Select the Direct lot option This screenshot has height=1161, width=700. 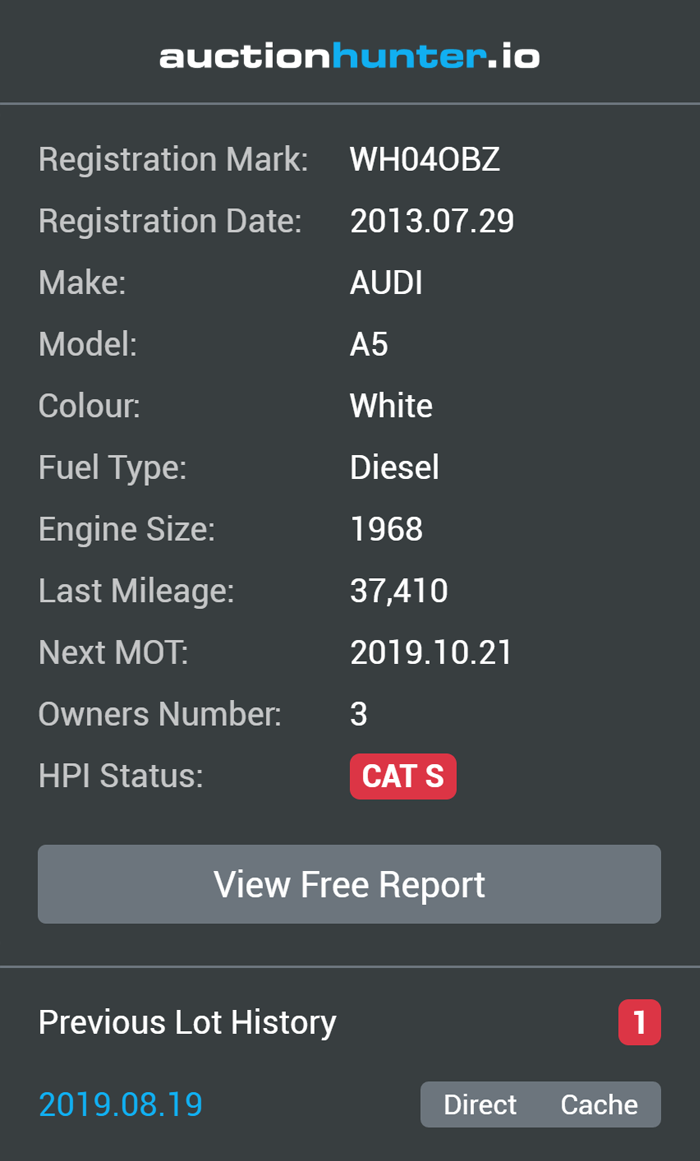(480, 1104)
